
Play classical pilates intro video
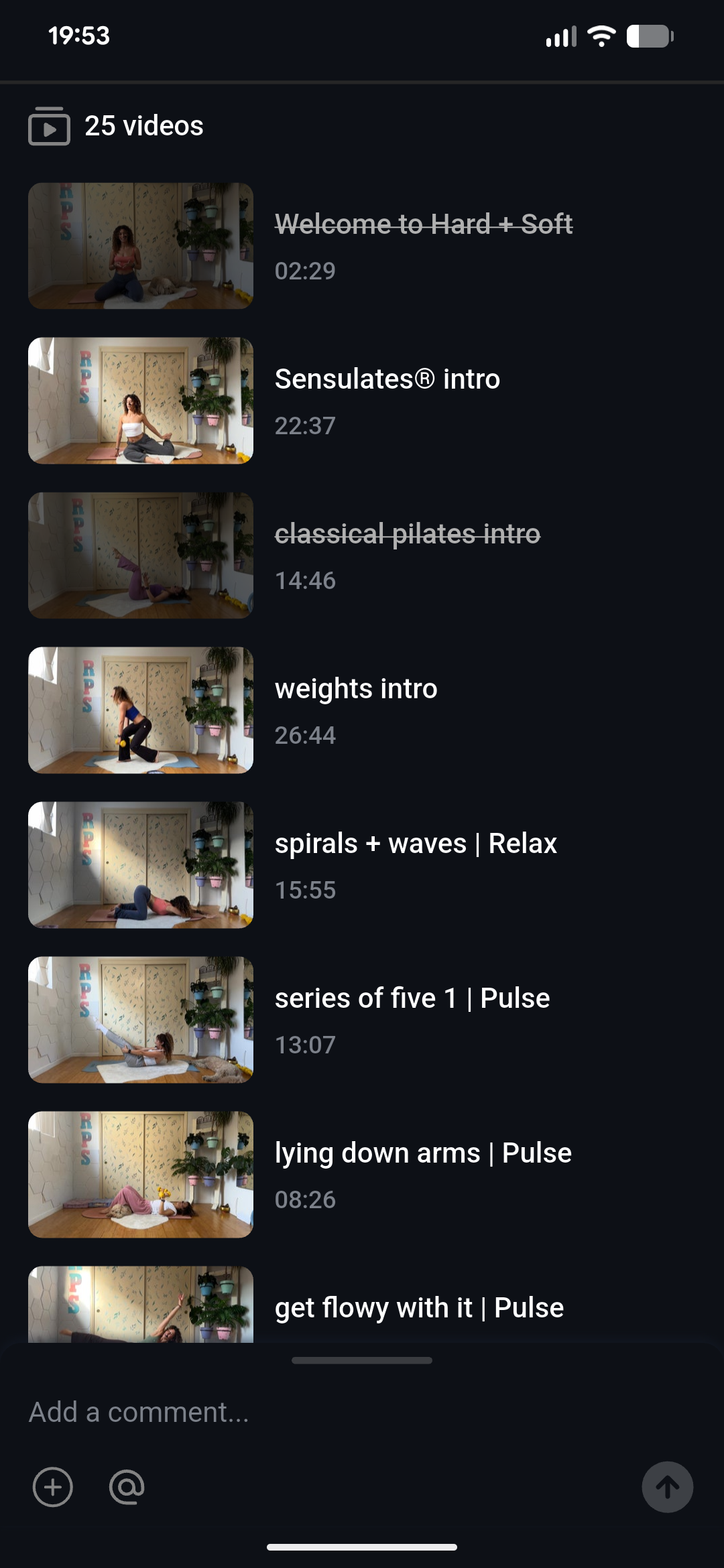point(141,556)
